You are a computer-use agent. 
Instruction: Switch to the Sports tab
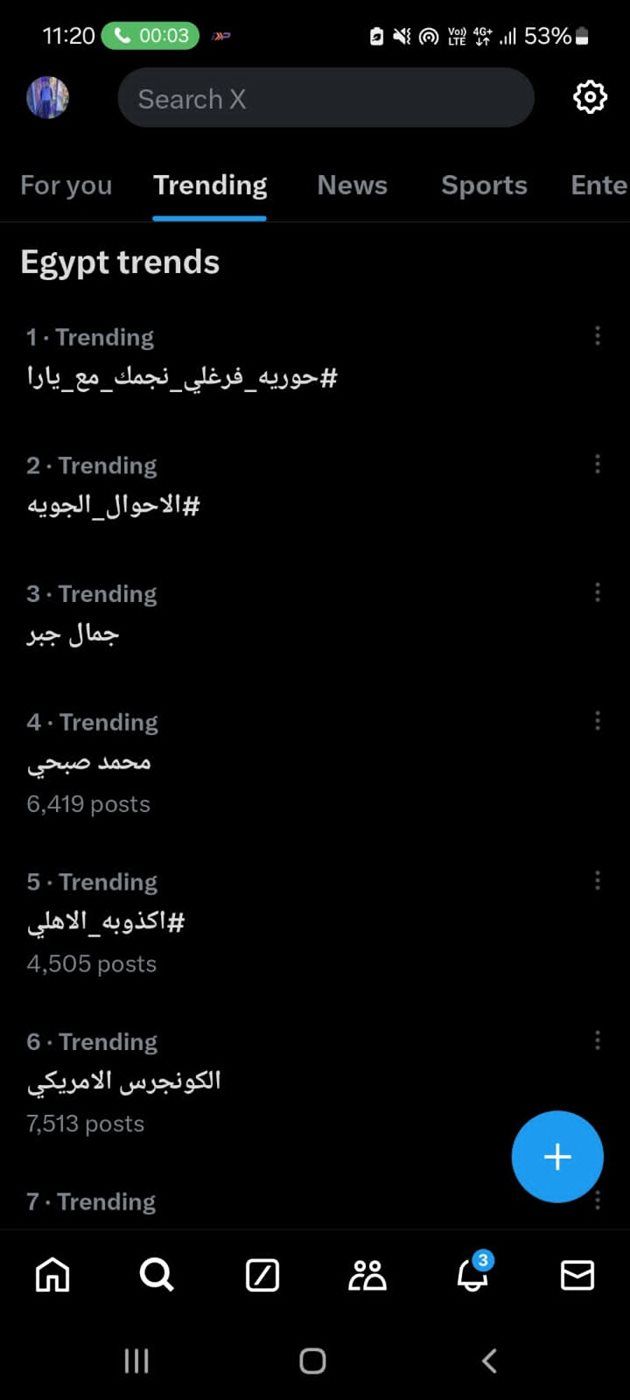[x=484, y=185]
